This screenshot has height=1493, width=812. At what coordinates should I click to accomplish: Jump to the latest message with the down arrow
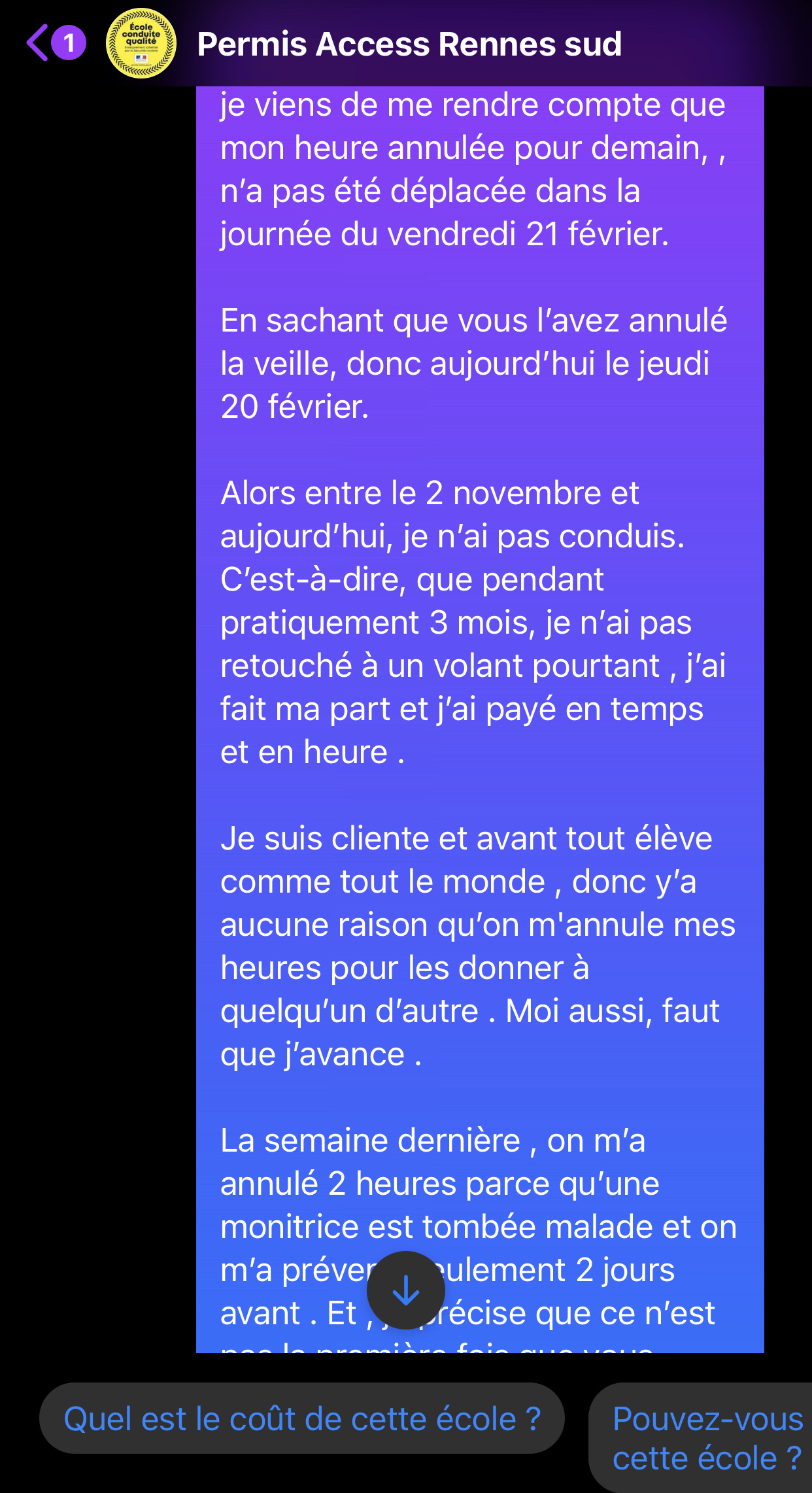(x=405, y=1290)
